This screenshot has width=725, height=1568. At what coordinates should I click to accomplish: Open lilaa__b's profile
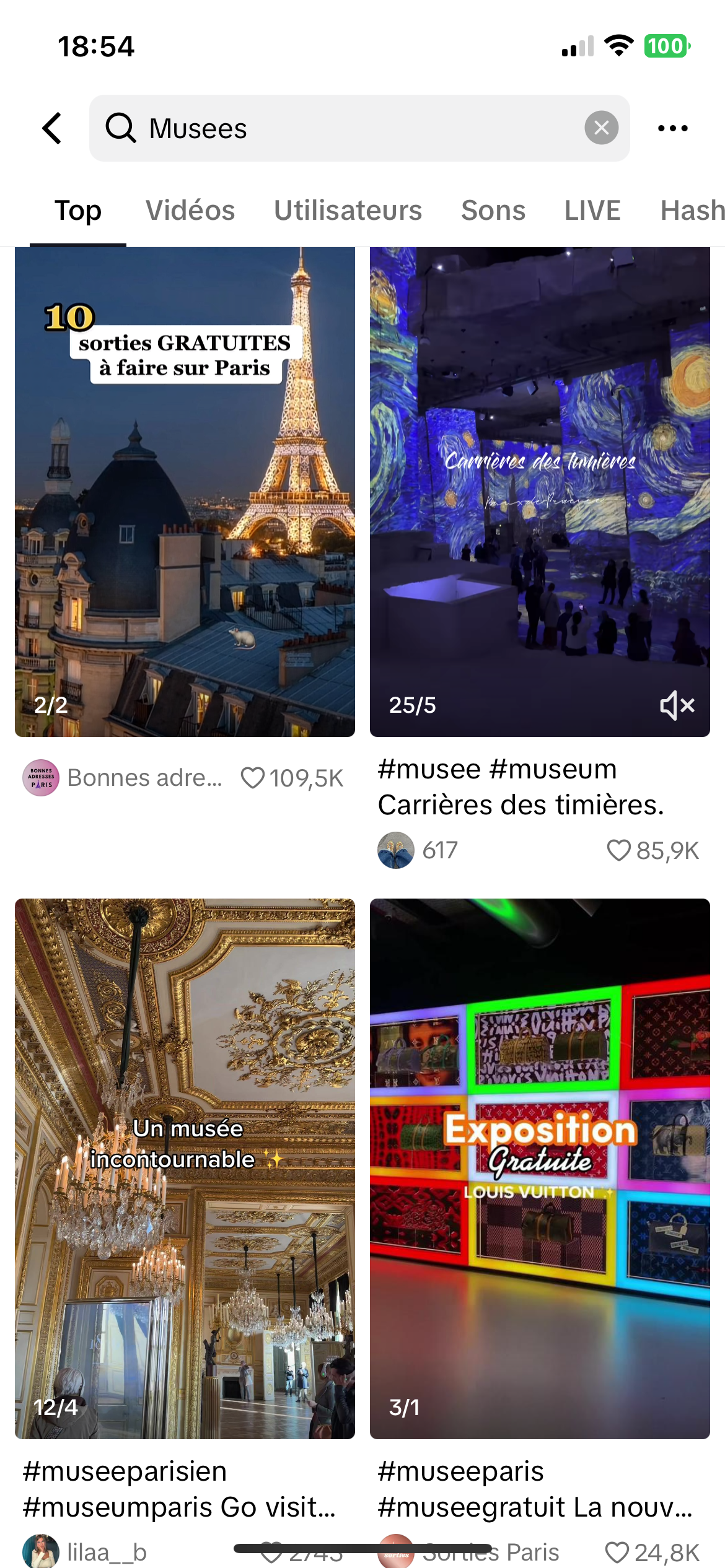coord(41,1552)
